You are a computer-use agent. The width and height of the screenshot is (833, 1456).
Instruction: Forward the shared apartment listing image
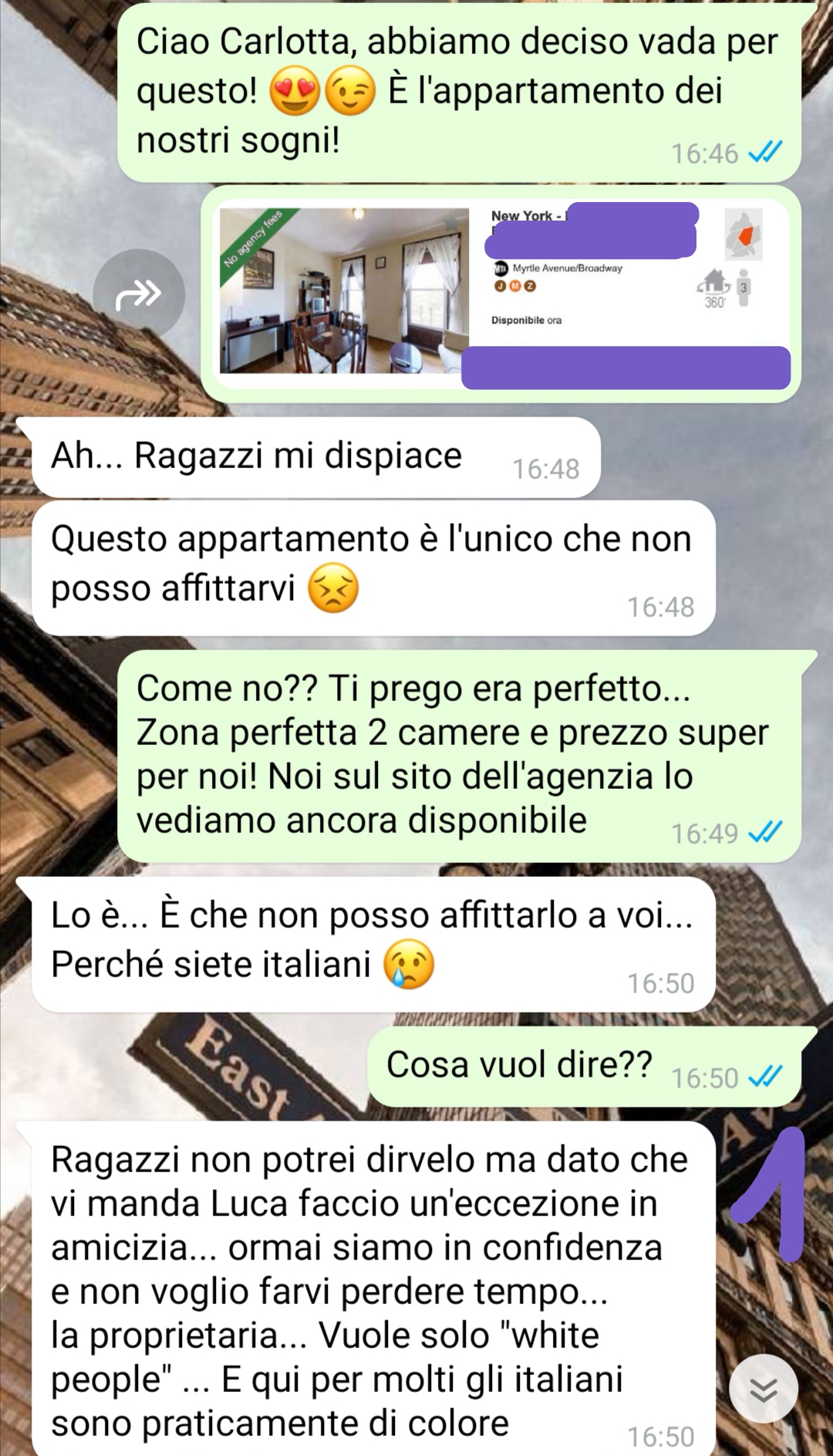(x=139, y=294)
